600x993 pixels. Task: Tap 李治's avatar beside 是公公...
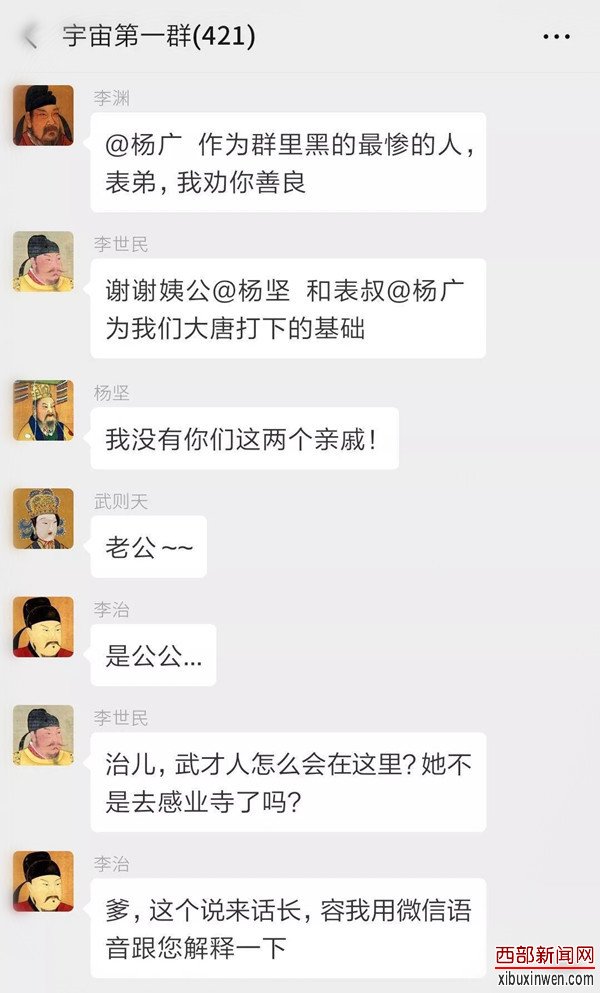tap(43, 627)
